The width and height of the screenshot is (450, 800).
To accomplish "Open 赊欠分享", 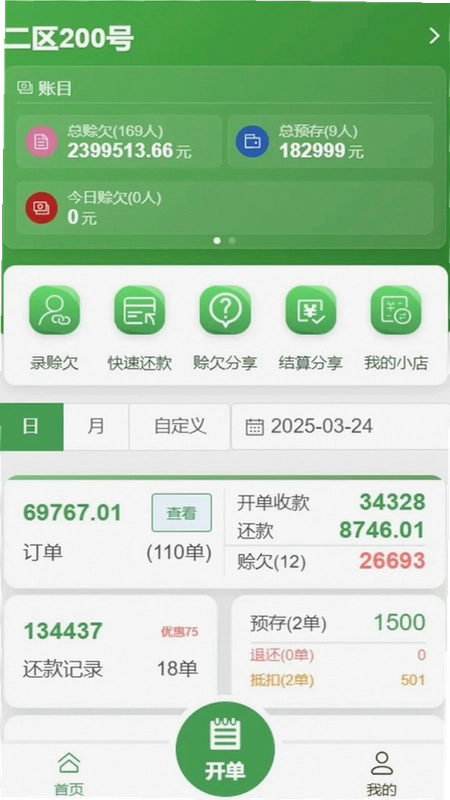I will click(x=225, y=328).
